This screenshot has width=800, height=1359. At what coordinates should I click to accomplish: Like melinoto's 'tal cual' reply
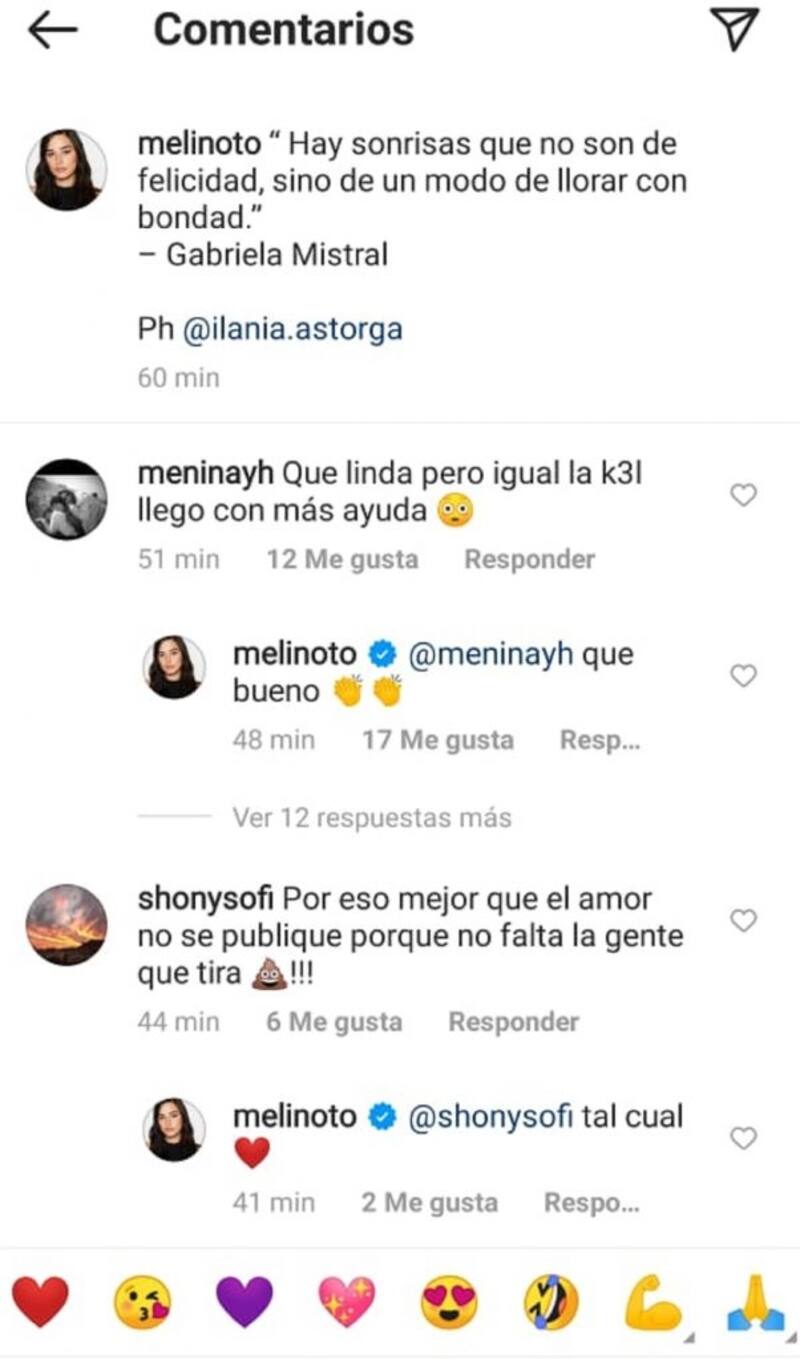[743, 1138]
